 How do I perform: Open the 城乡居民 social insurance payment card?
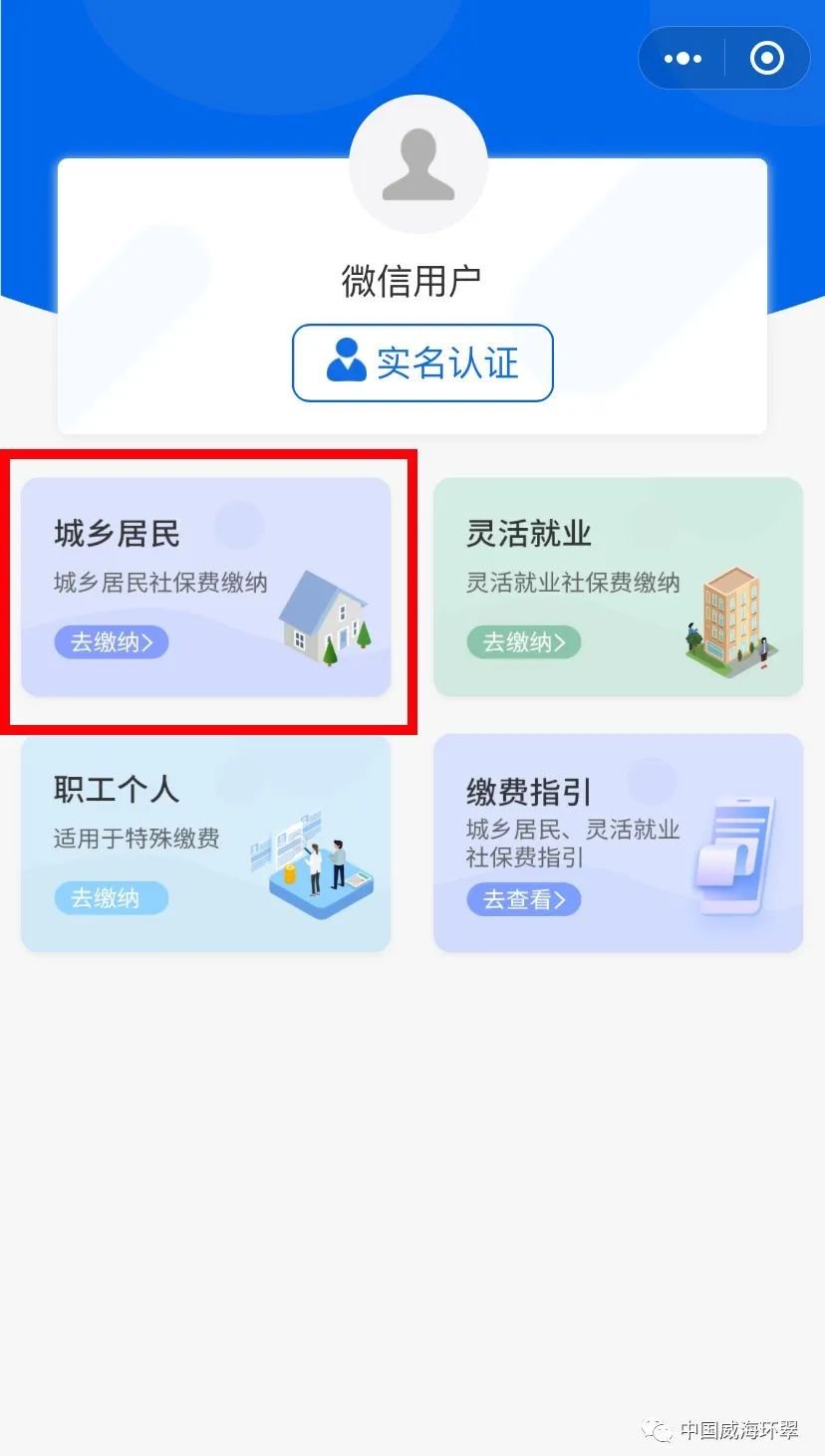pyautogui.click(x=206, y=588)
